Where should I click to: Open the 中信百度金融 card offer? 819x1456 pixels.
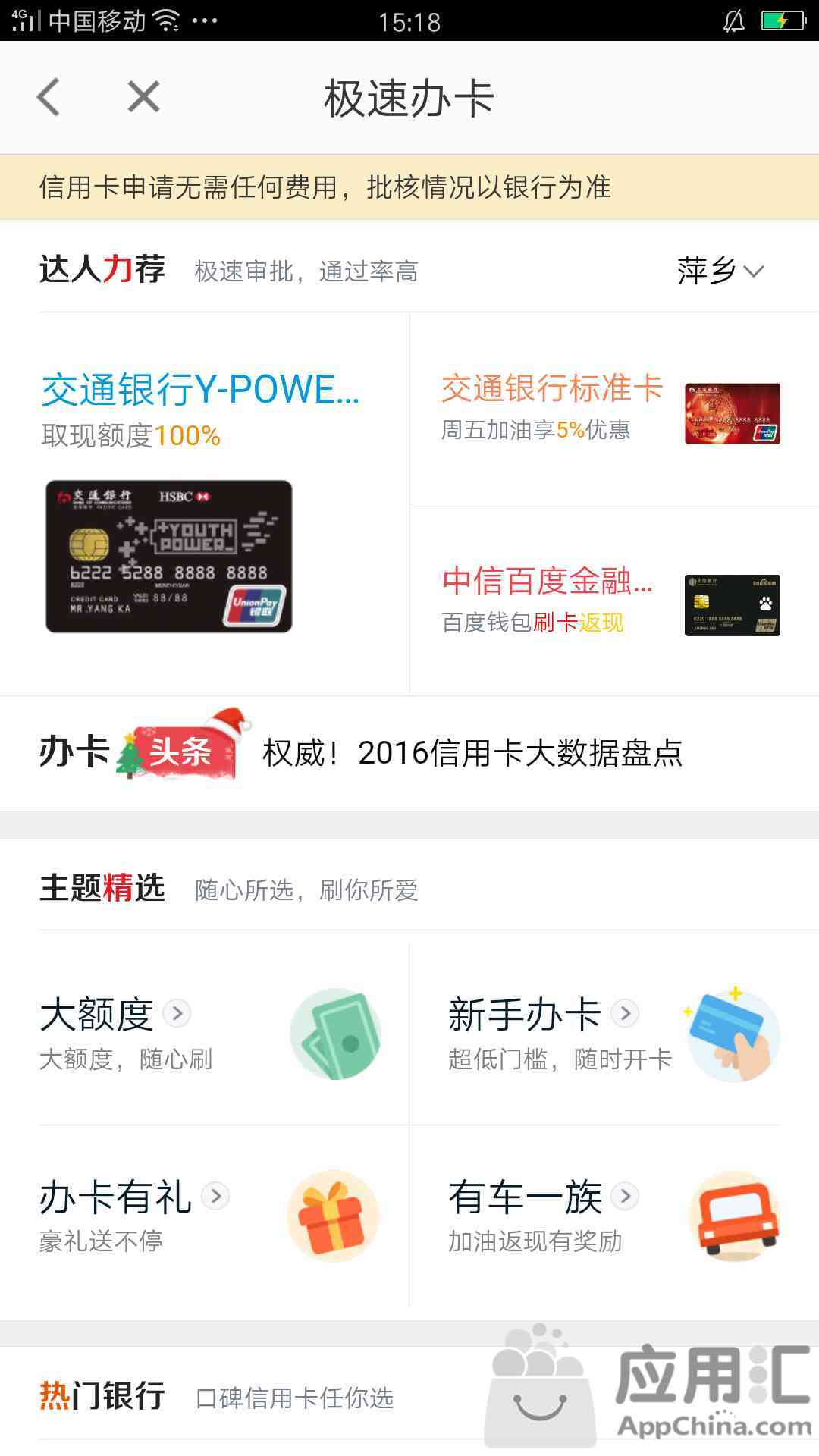click(614, 600)
